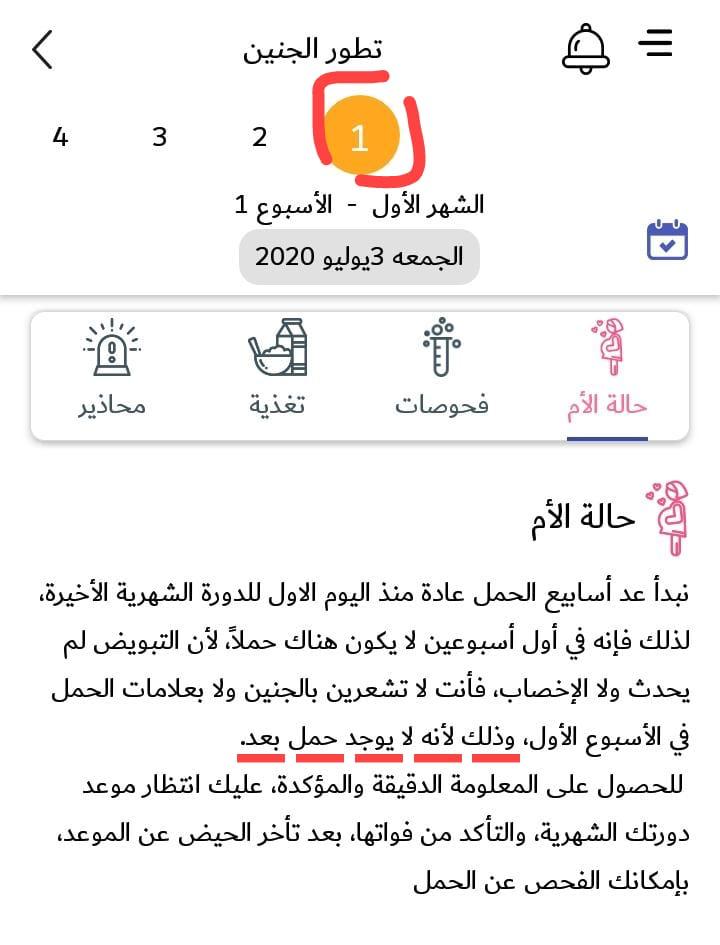Select week 3 in the week selector
This screenshot has height=945, width=720.
[x=160, y=138]
